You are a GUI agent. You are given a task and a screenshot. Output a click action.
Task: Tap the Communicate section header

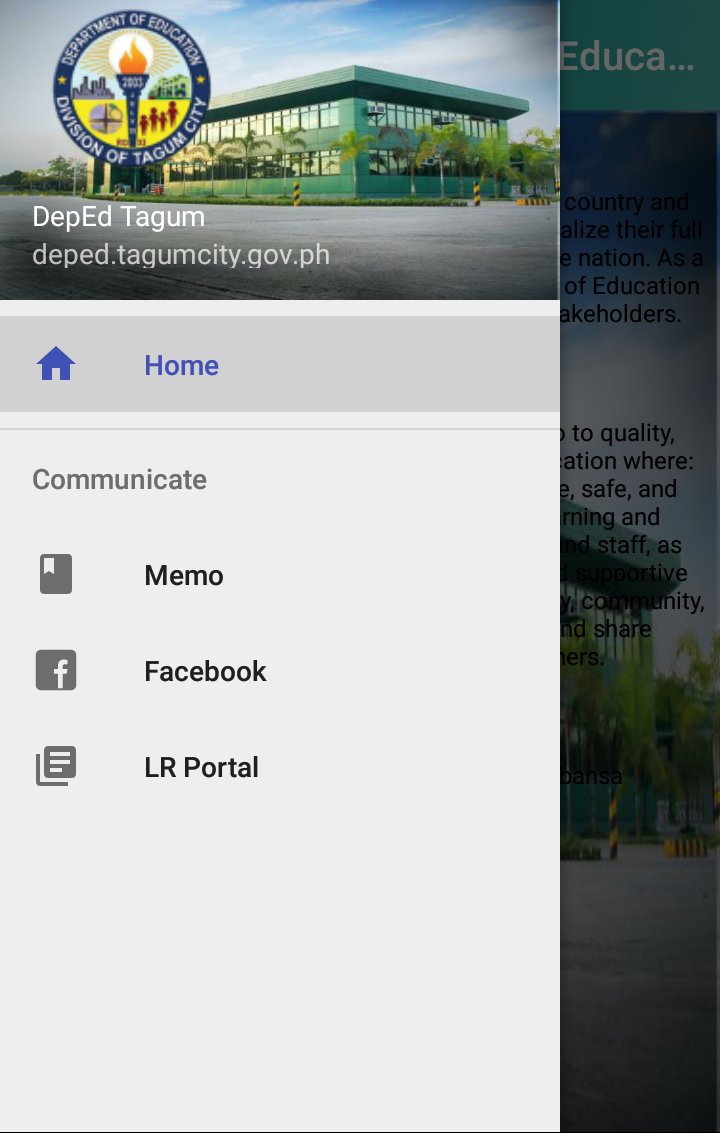point(118,479)
